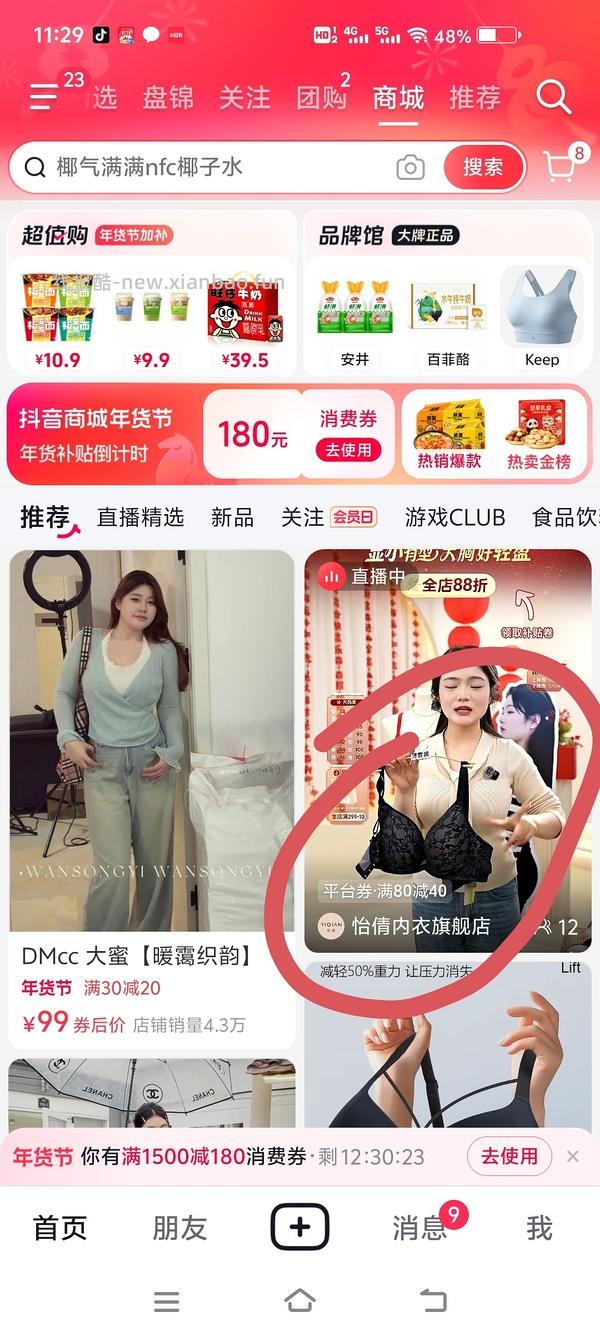The image size is (600, 1337).
Task: Open the 品牌馆 brand card
Action: pos(447,292)
